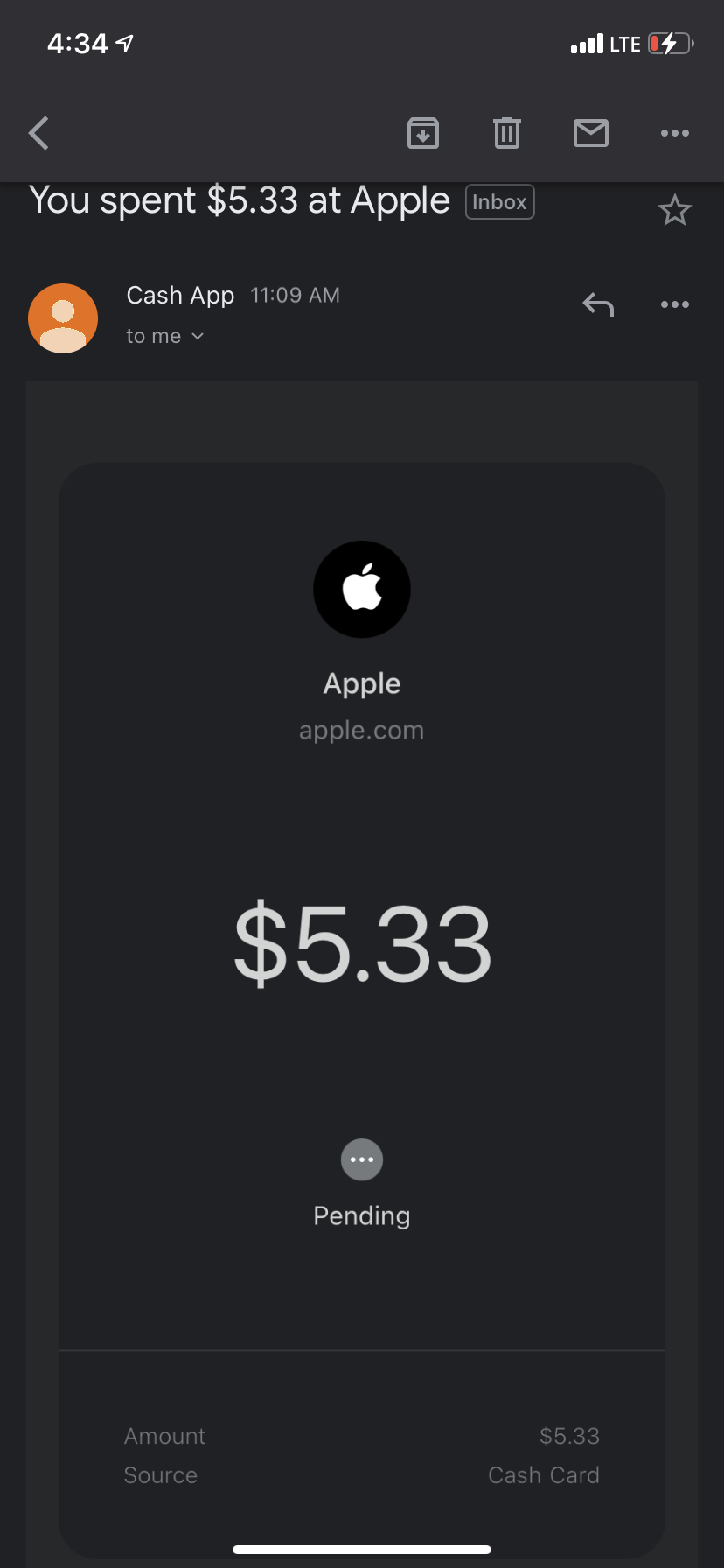Reply to Cash App message
Screen dimensions: 724x1568
pyautogui.click(x=598, y=304)
